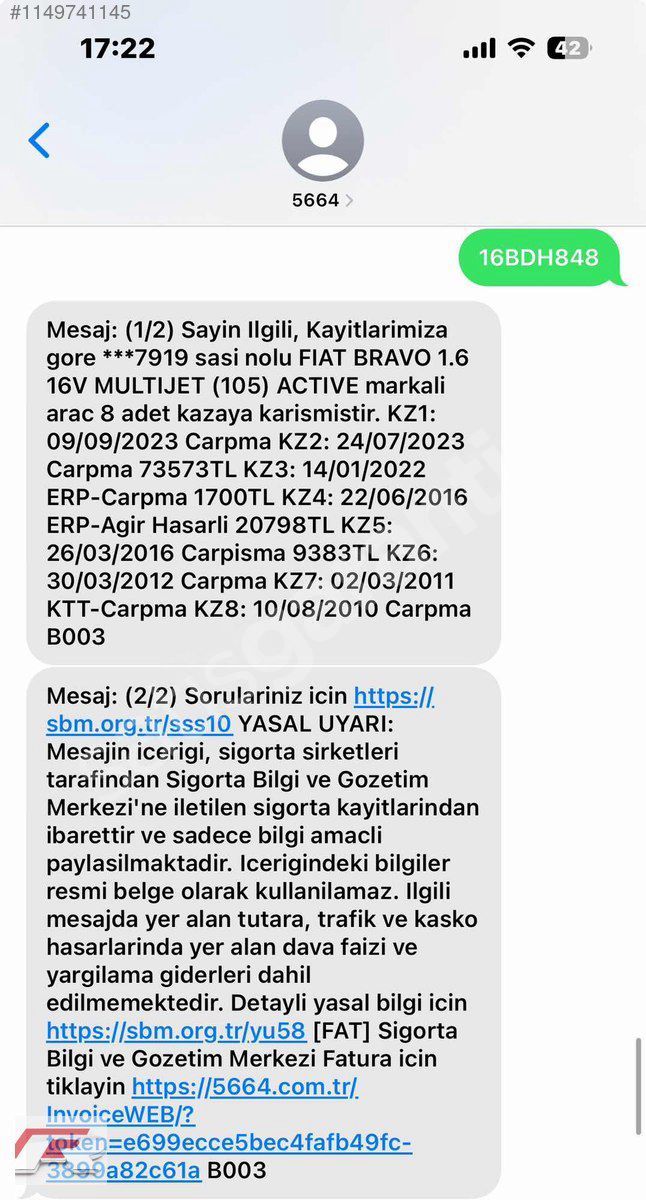Open the sbm.org.tr/sss10 link
The height and width of the screenshot is (1200, 646).
pos(240,710)
